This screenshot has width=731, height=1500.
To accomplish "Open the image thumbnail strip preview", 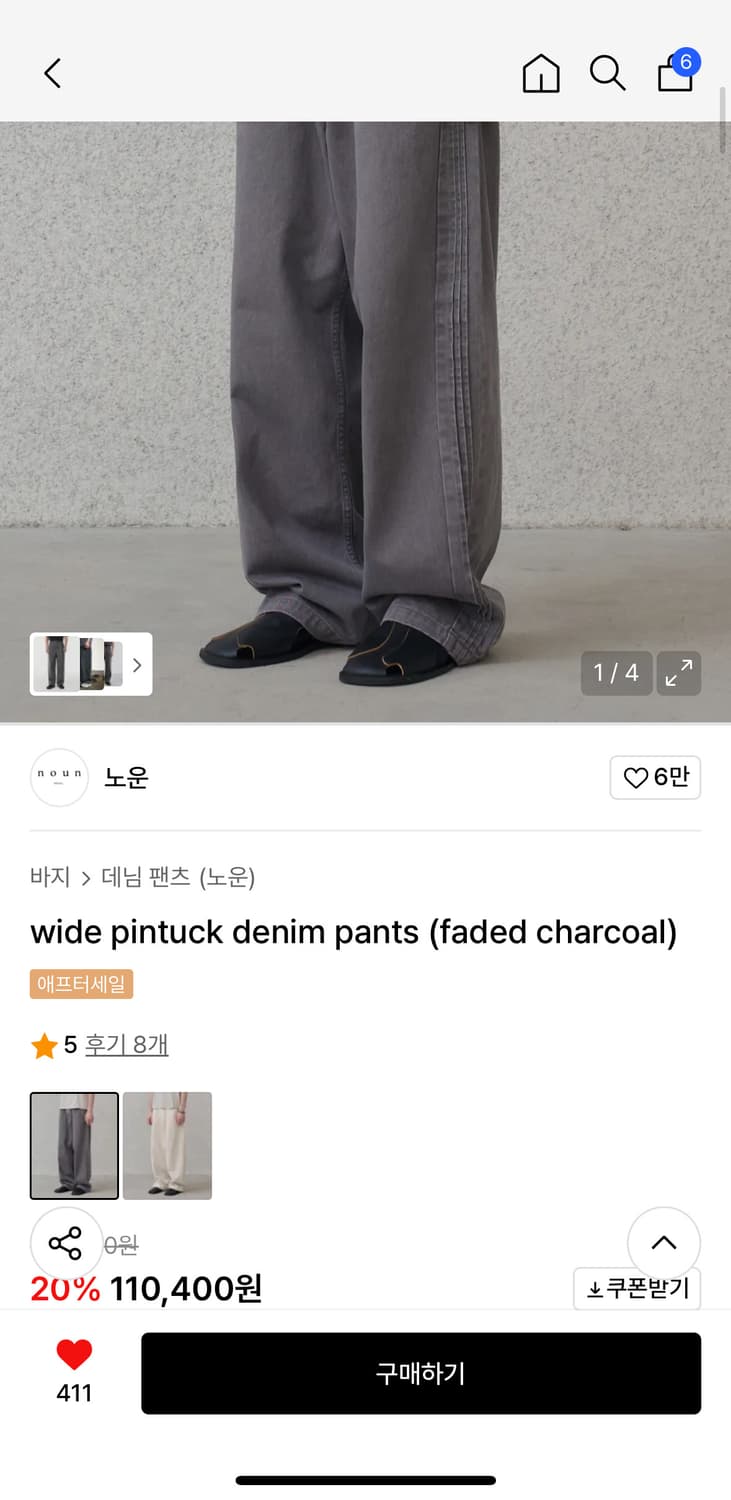I will (x=91, y=664).
